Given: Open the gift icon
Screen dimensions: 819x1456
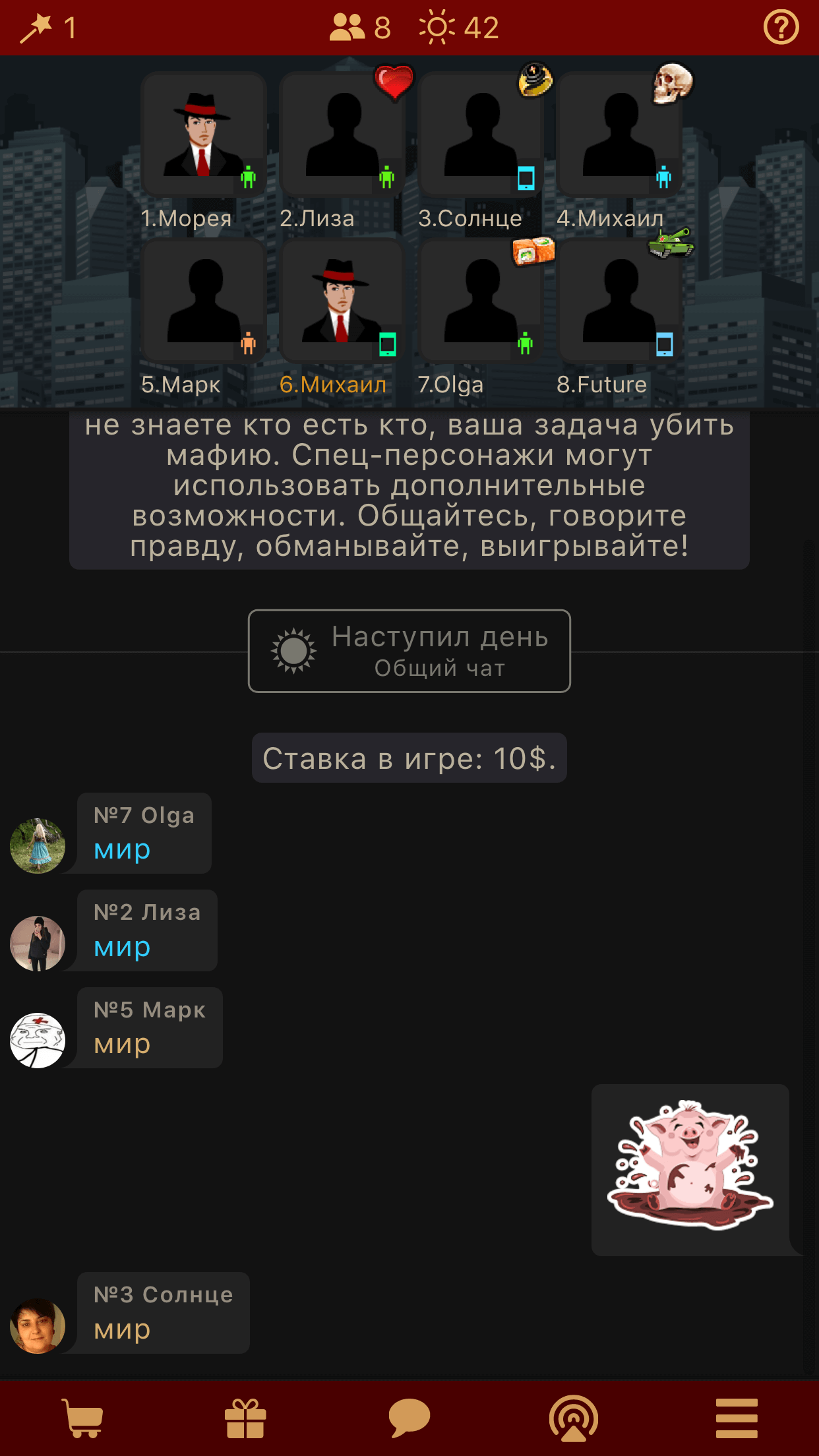Looking at the screenshot, I should pyautogui.click(x=245, y=1418).
